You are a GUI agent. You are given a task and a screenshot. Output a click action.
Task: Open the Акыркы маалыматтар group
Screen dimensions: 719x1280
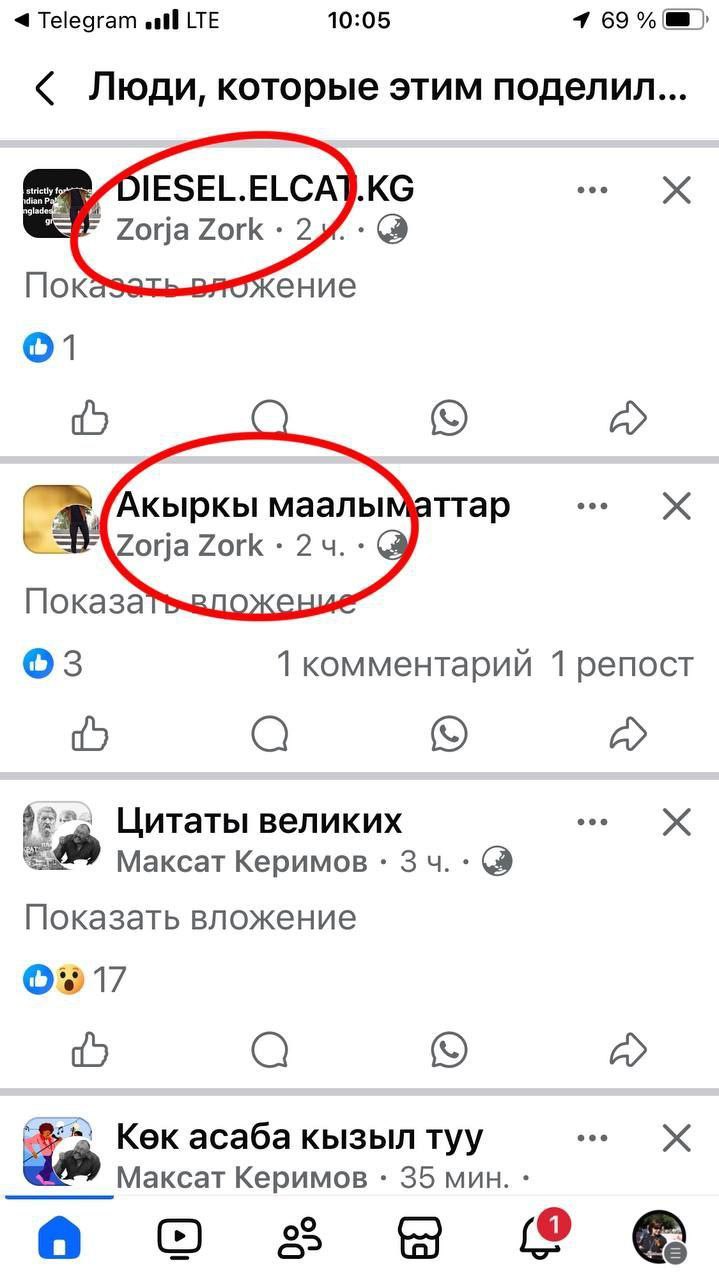tap(313, 506)
